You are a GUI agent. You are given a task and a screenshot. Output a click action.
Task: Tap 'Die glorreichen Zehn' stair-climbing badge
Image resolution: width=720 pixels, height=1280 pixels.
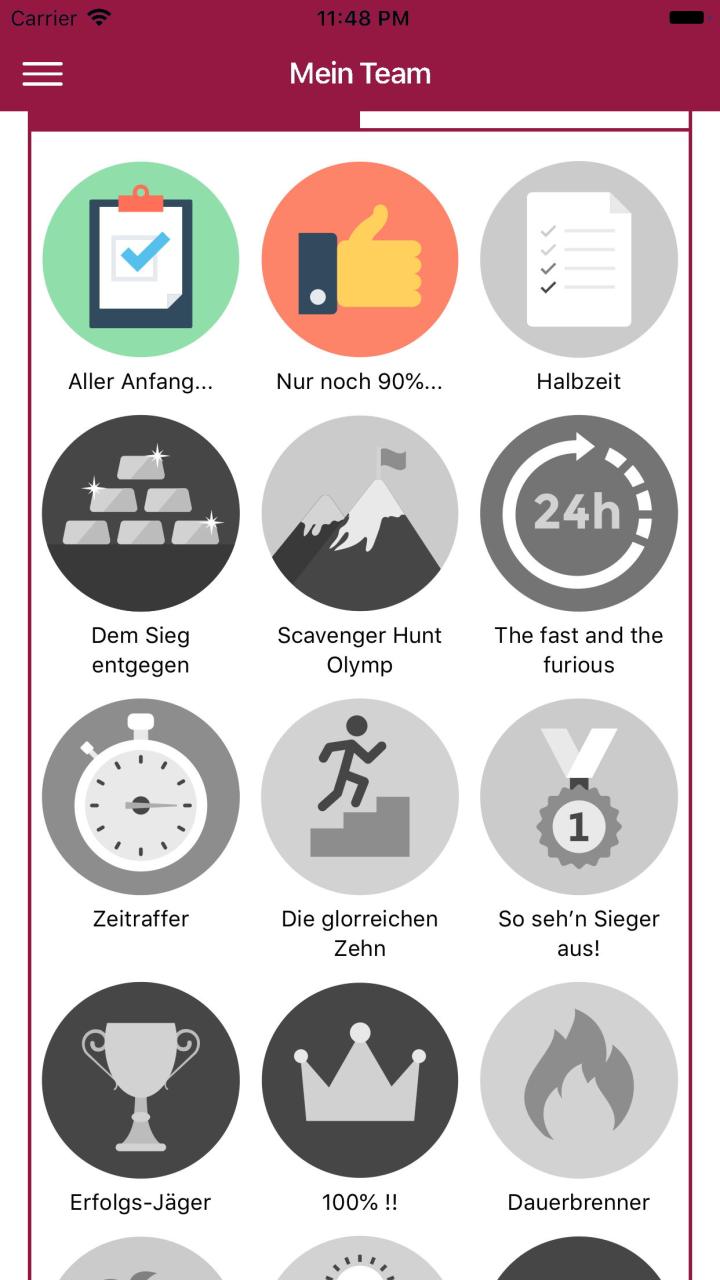(360, 796)
